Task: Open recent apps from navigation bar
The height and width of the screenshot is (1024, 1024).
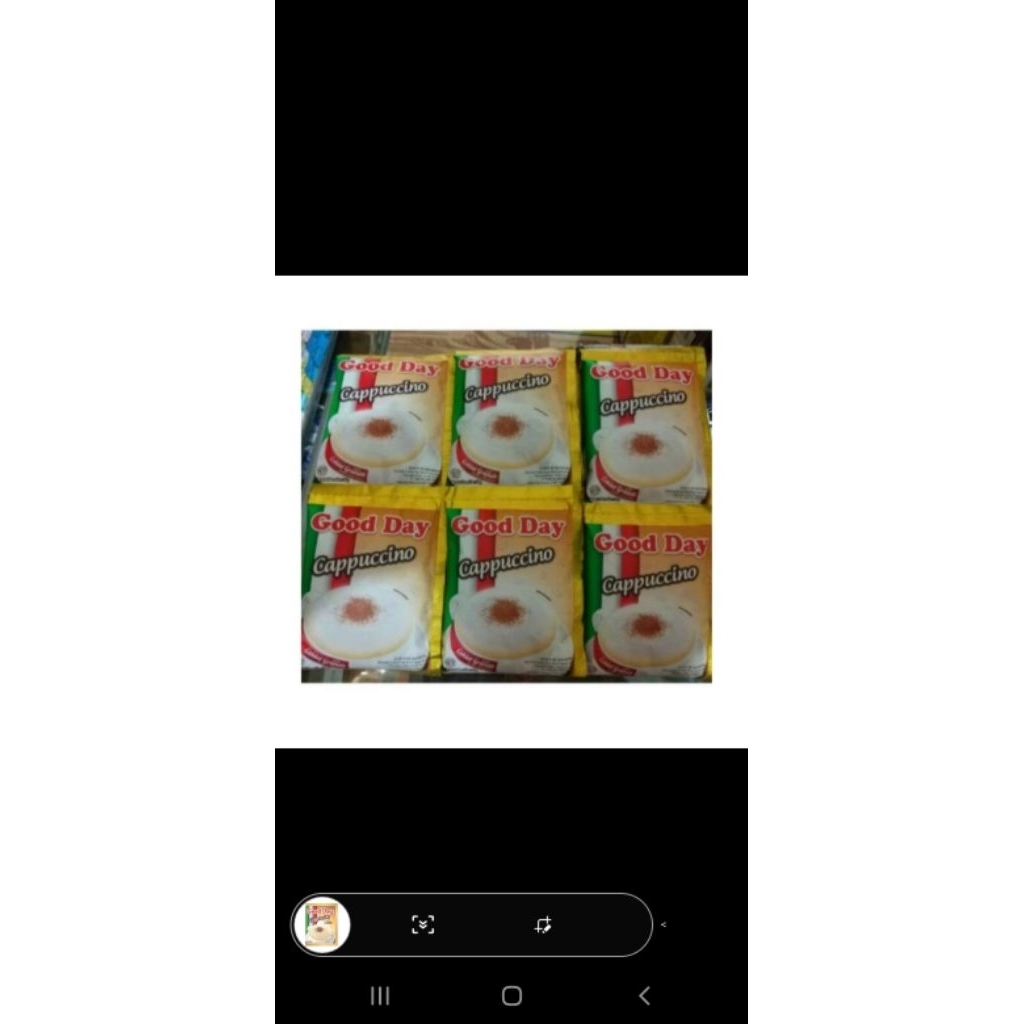Action: click(380, 996)
